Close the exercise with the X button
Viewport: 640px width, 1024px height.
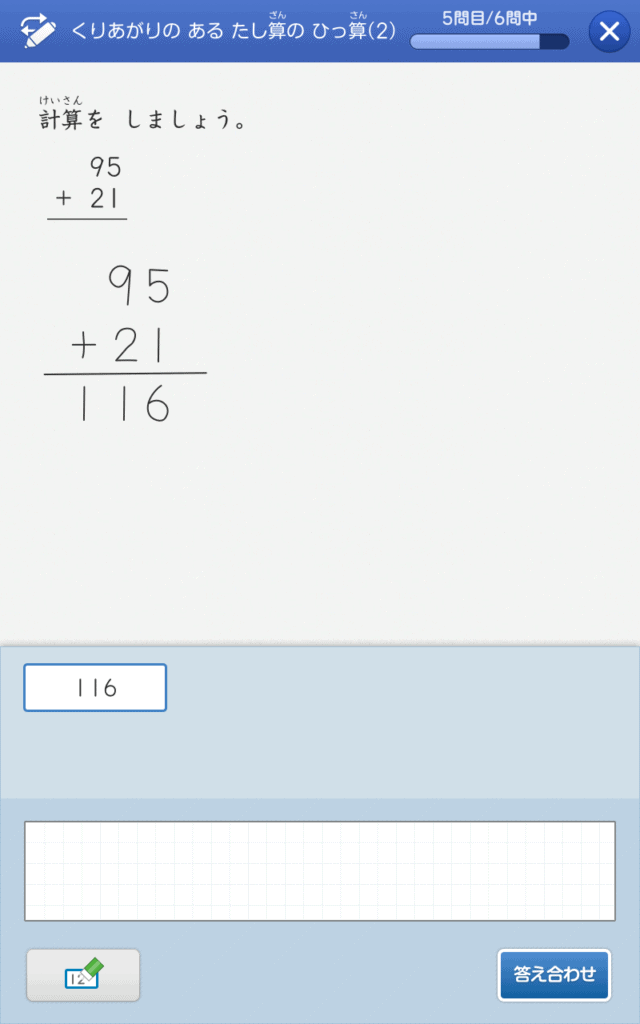click(609, 32)
